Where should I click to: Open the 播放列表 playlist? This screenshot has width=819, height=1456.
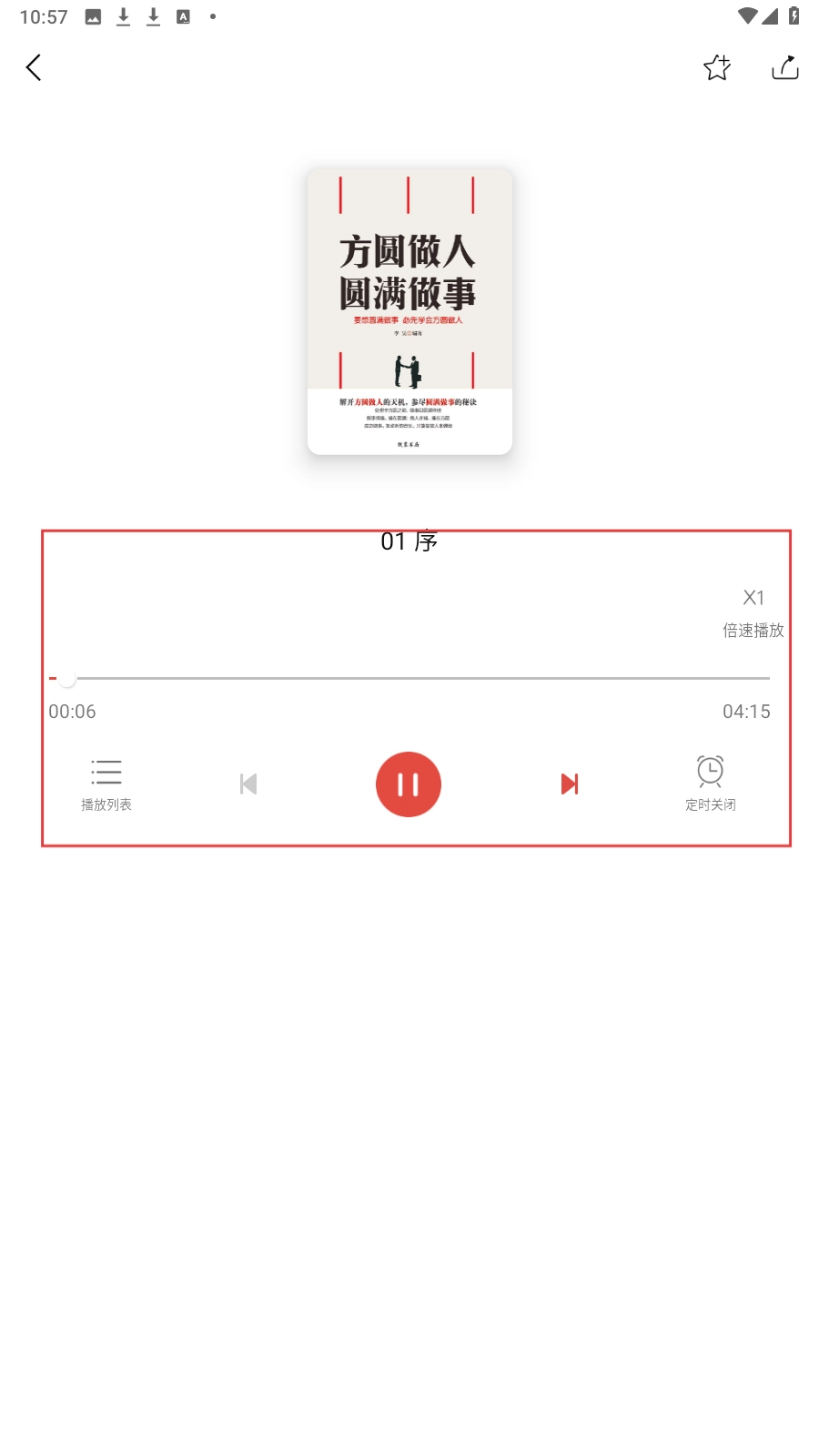coord(106,783)
